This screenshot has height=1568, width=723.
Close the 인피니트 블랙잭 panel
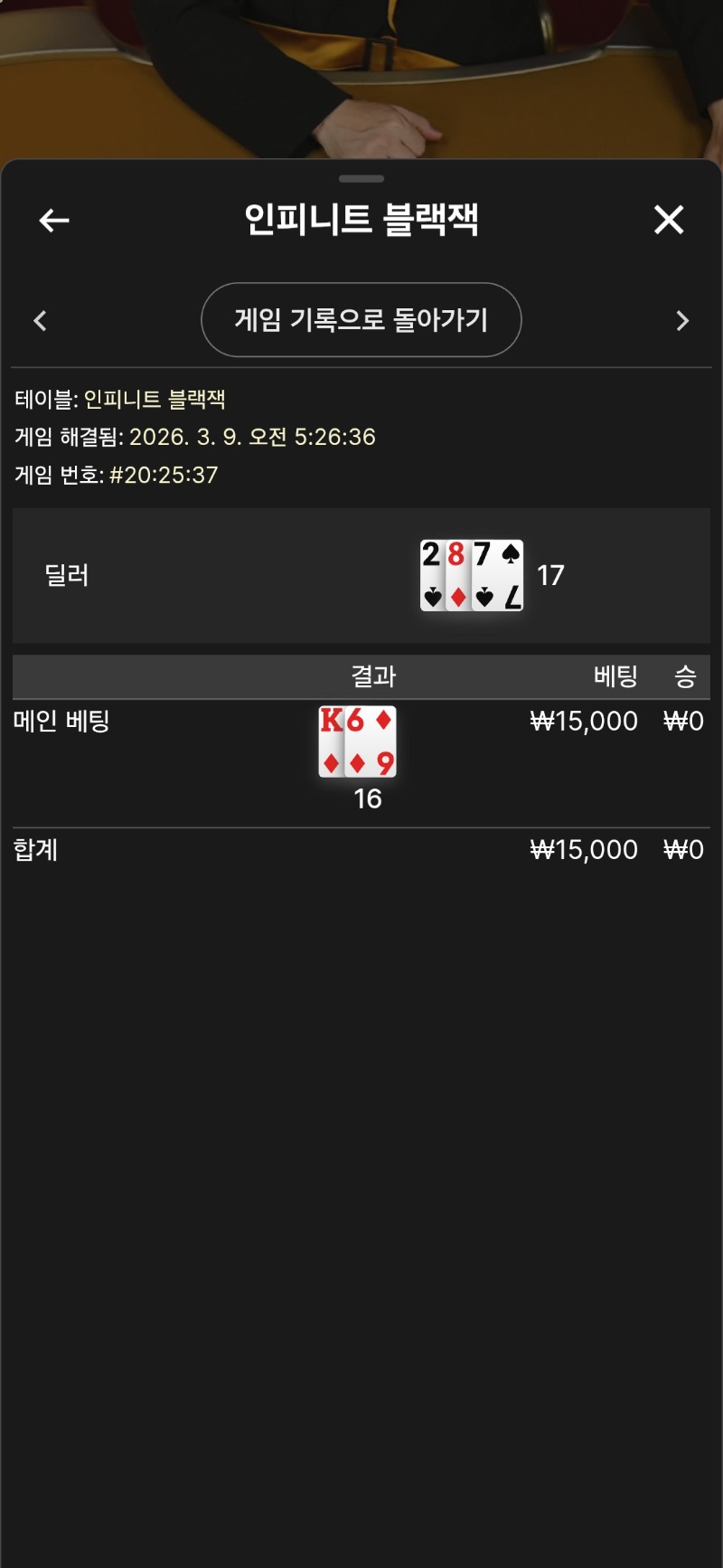click(x=669, y=220)
